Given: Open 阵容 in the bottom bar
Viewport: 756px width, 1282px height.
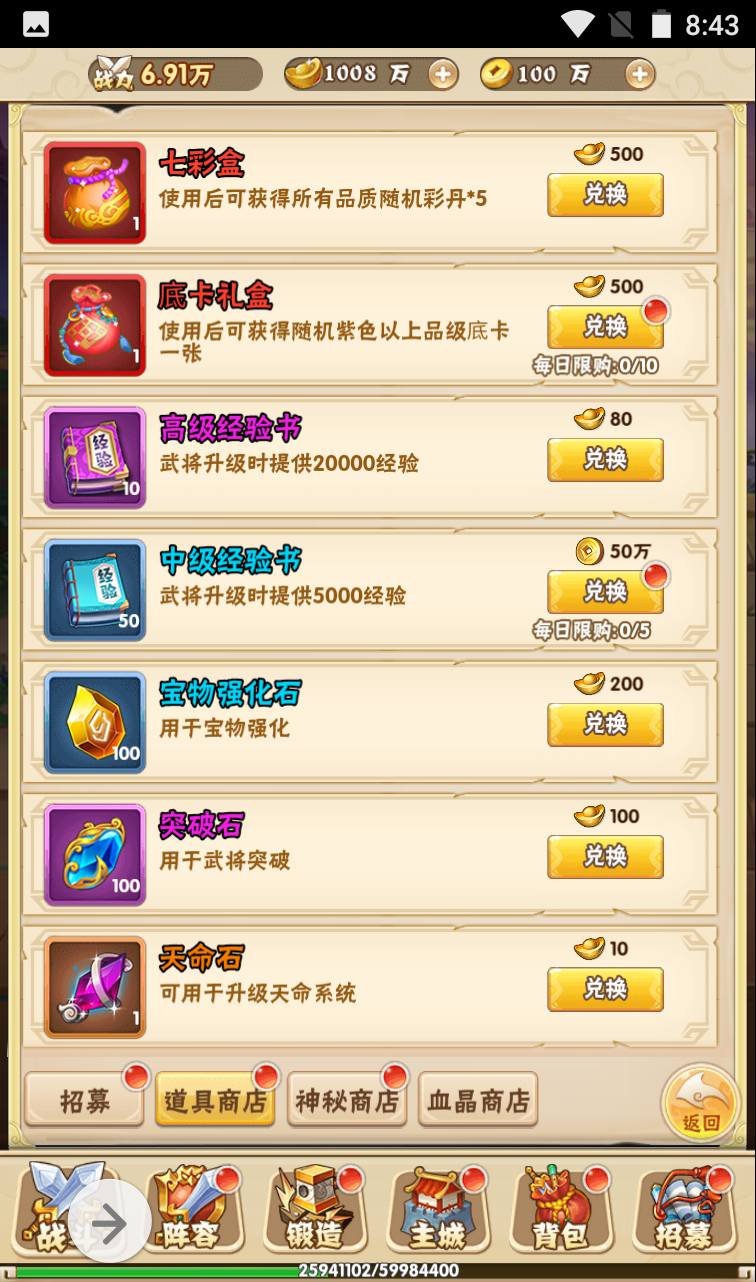Looking at the screenshot, I should tap(191, 1210).
